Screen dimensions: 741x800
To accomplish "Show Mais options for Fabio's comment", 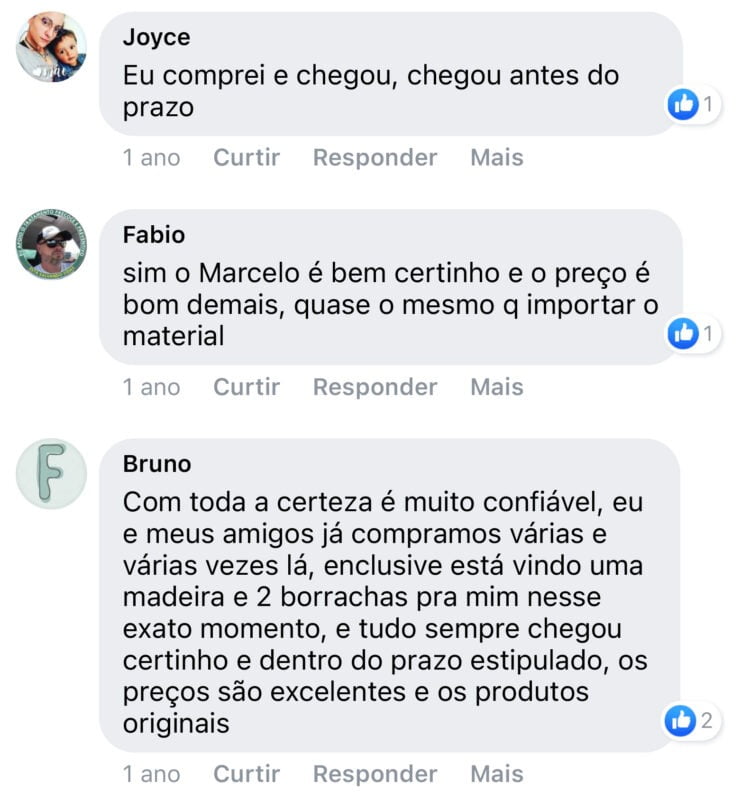I will (497, 387).
